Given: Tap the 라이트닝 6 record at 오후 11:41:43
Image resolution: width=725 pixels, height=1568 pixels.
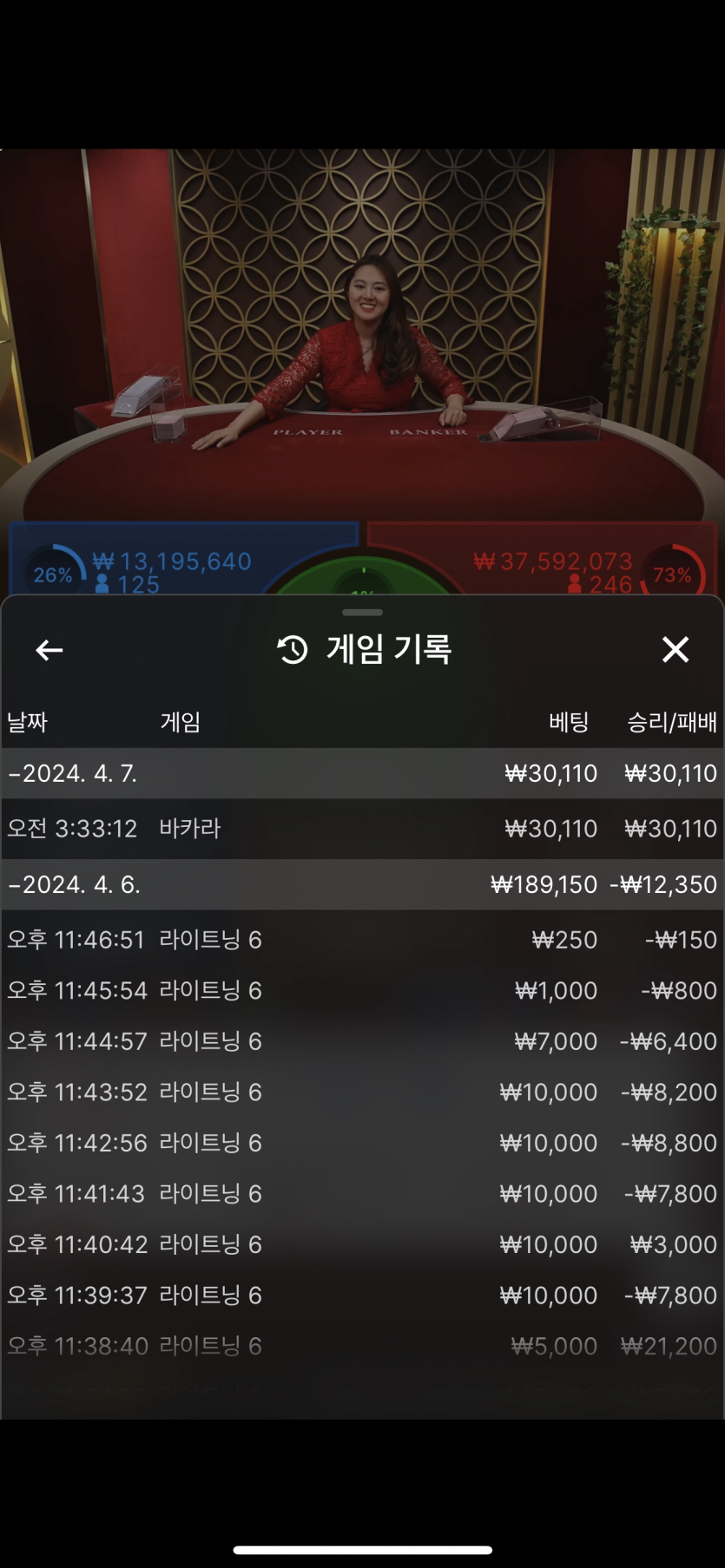Looking at the screenshot, I should pos(362,1193).
